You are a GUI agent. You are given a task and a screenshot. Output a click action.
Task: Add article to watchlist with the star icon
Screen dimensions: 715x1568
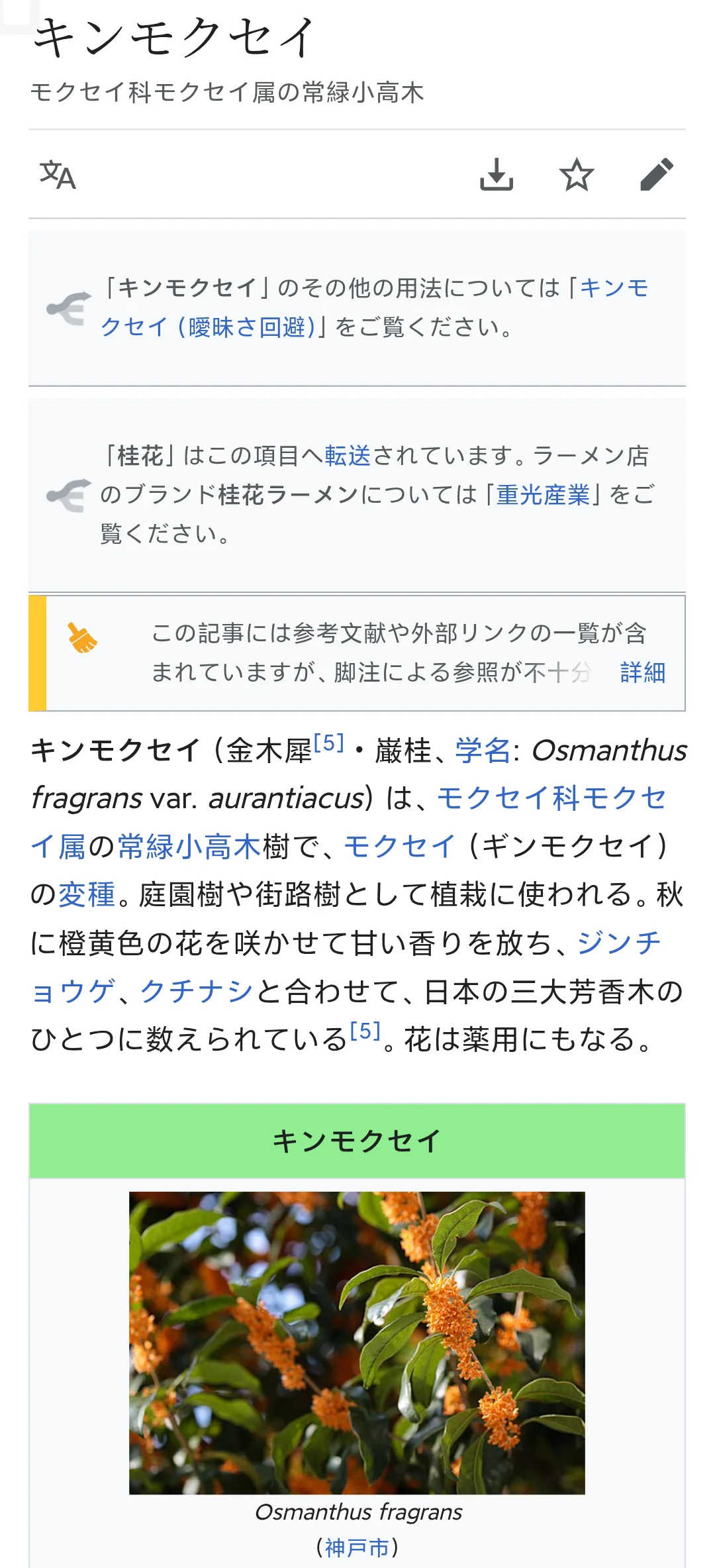577,175
